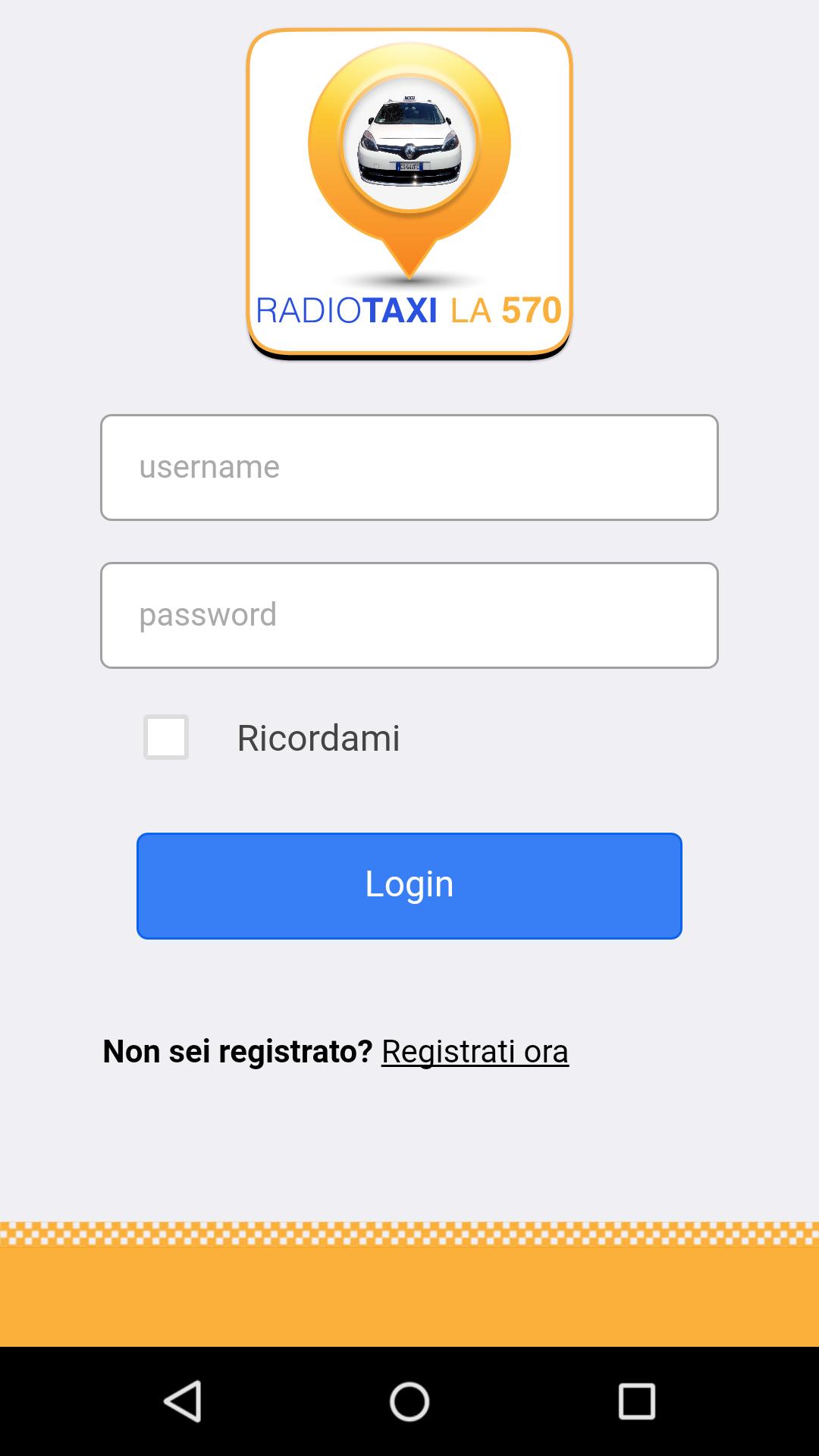Select the password input field

[409, 614]
